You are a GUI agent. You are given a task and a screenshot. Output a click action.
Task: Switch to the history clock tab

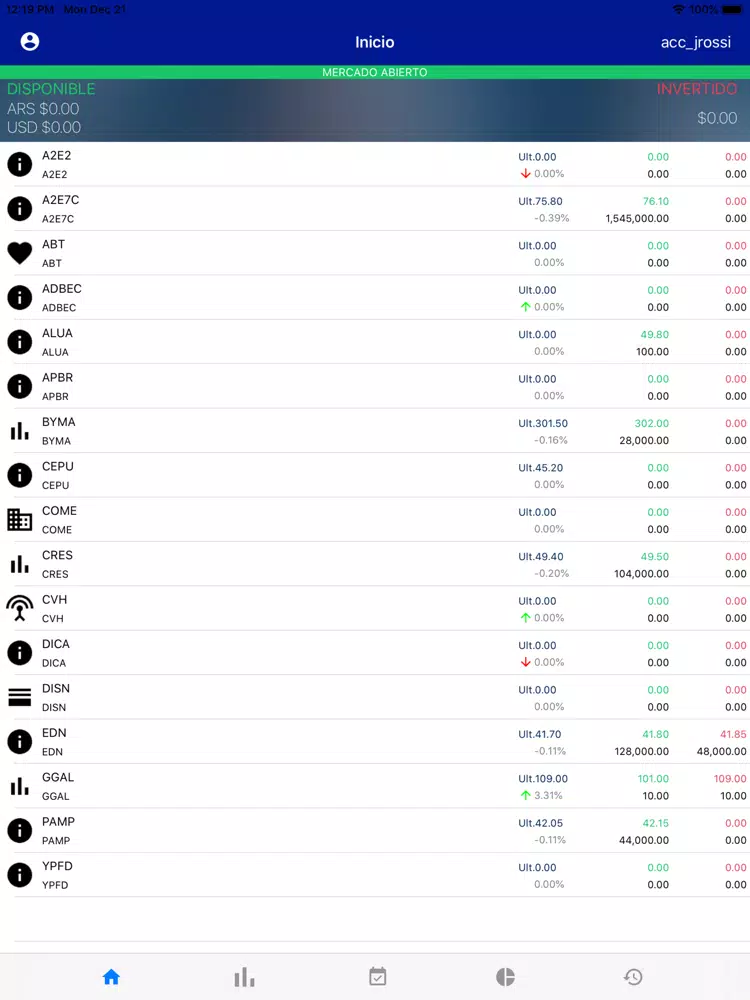point(633,977)
